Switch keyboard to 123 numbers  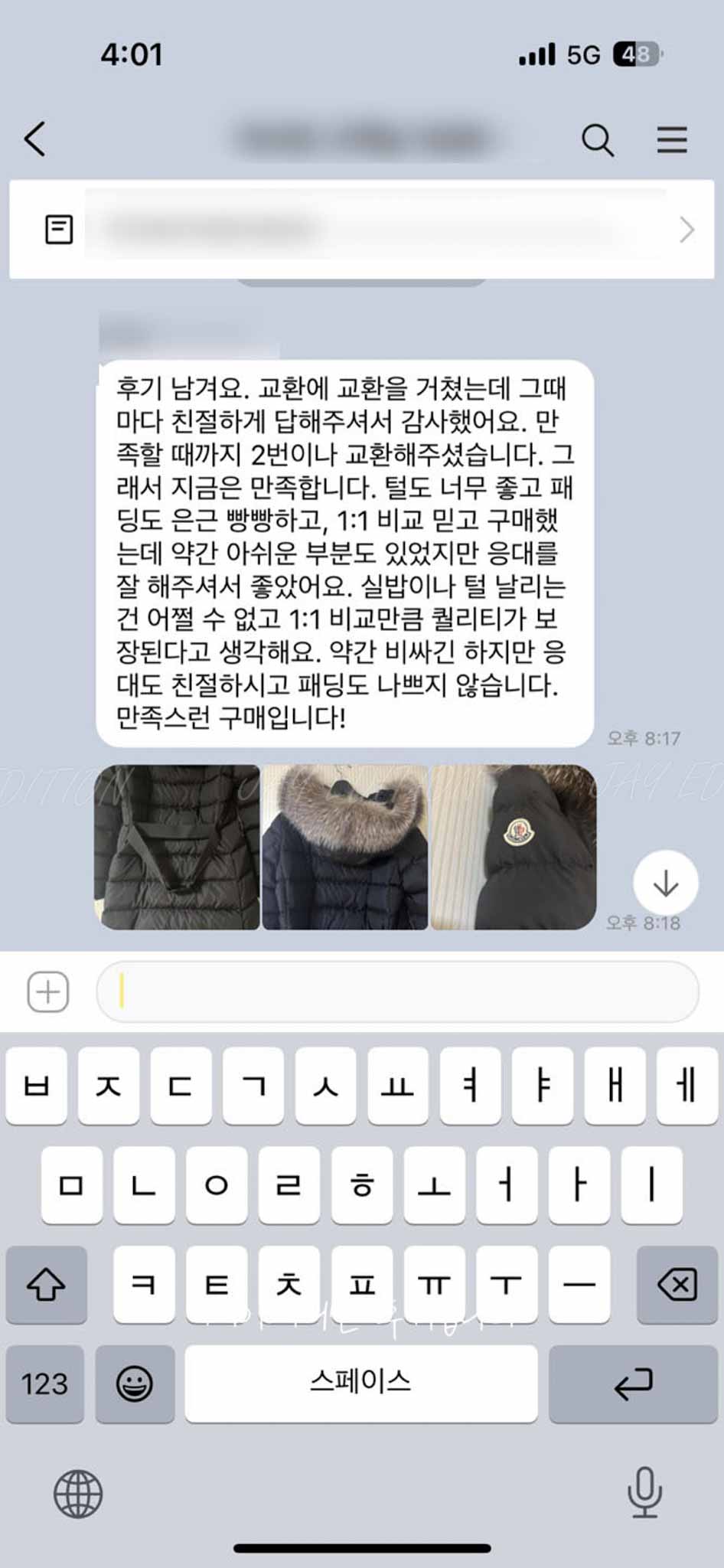coord(44,1383)
